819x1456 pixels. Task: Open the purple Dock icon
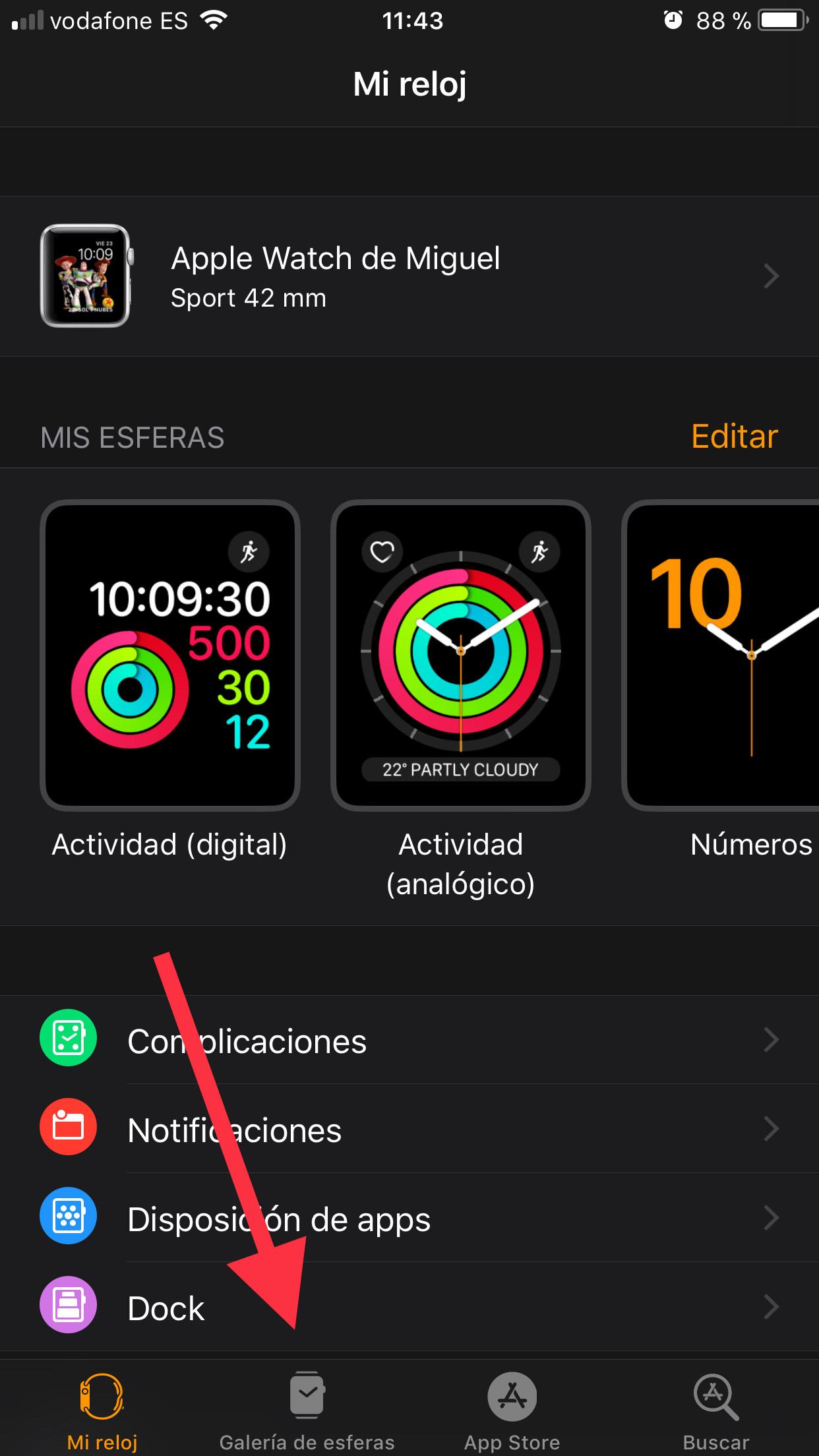(68, 1306)
